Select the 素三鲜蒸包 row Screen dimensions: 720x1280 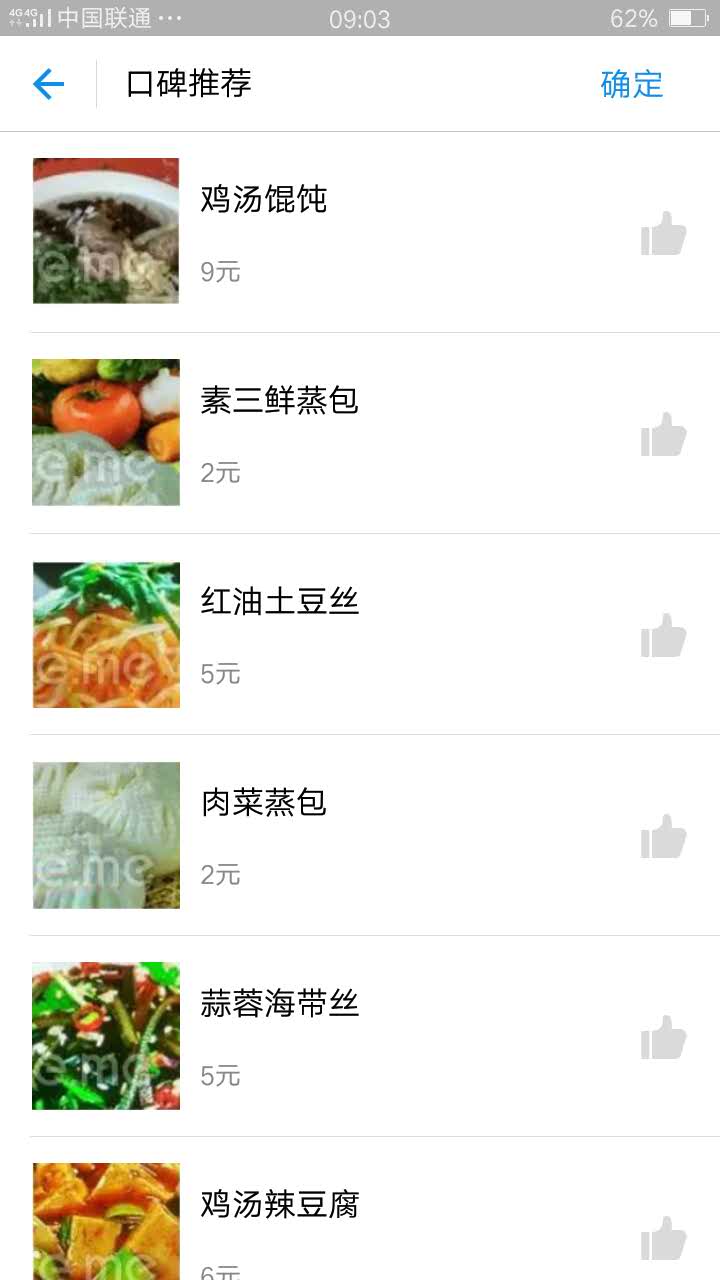click(400, 433)
